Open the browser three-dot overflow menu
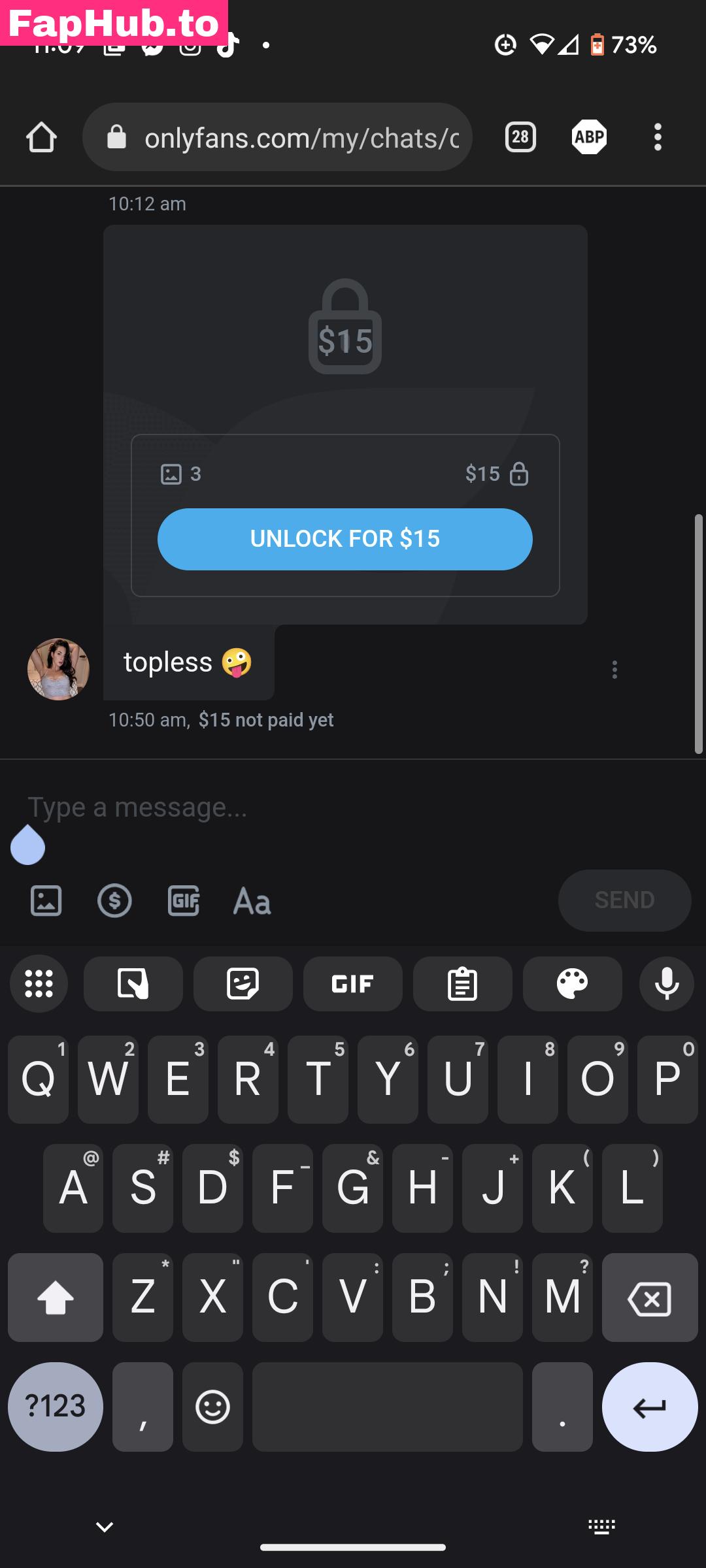Viewport: 706px width, 1568px height. 658,137
